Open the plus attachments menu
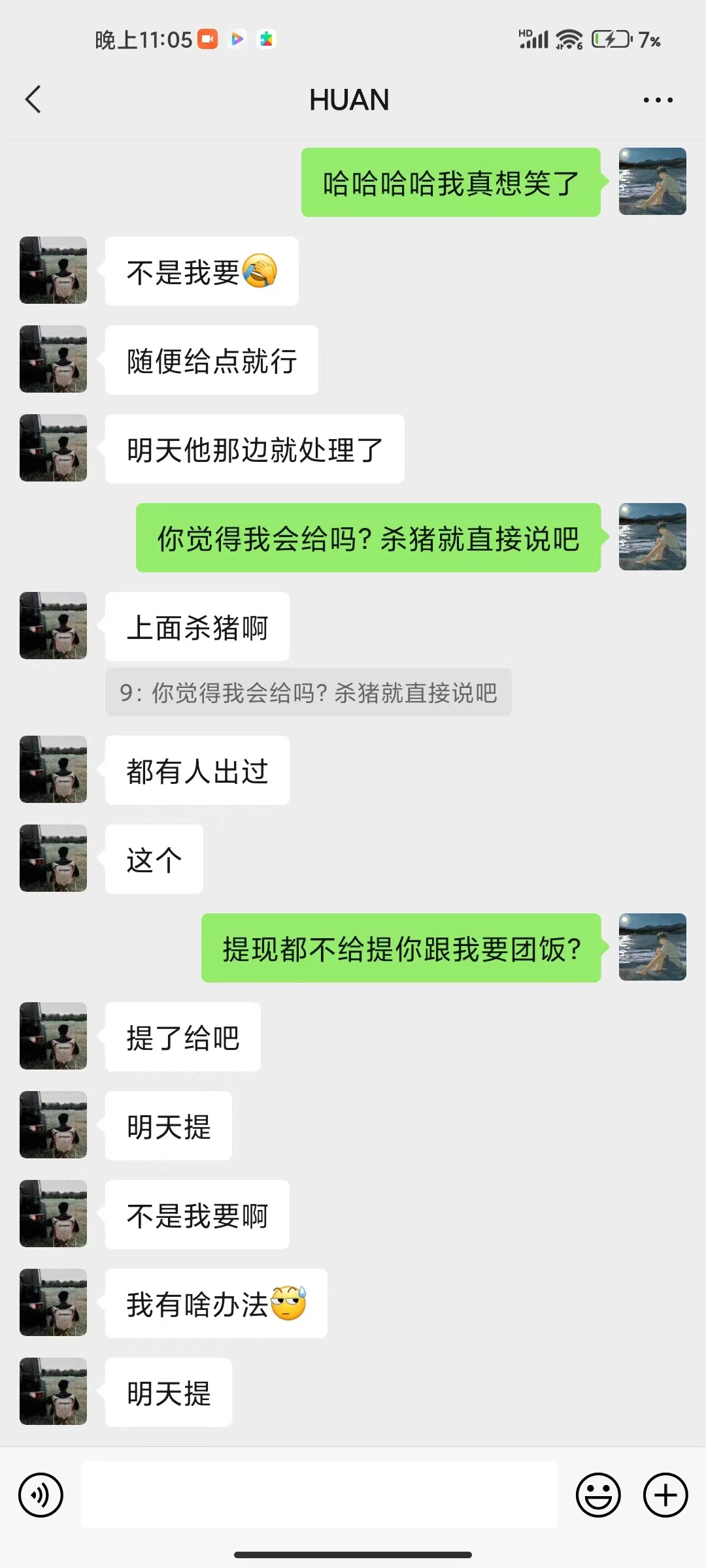Viewport: 706px width, 1568px height. pos(665,1495)
